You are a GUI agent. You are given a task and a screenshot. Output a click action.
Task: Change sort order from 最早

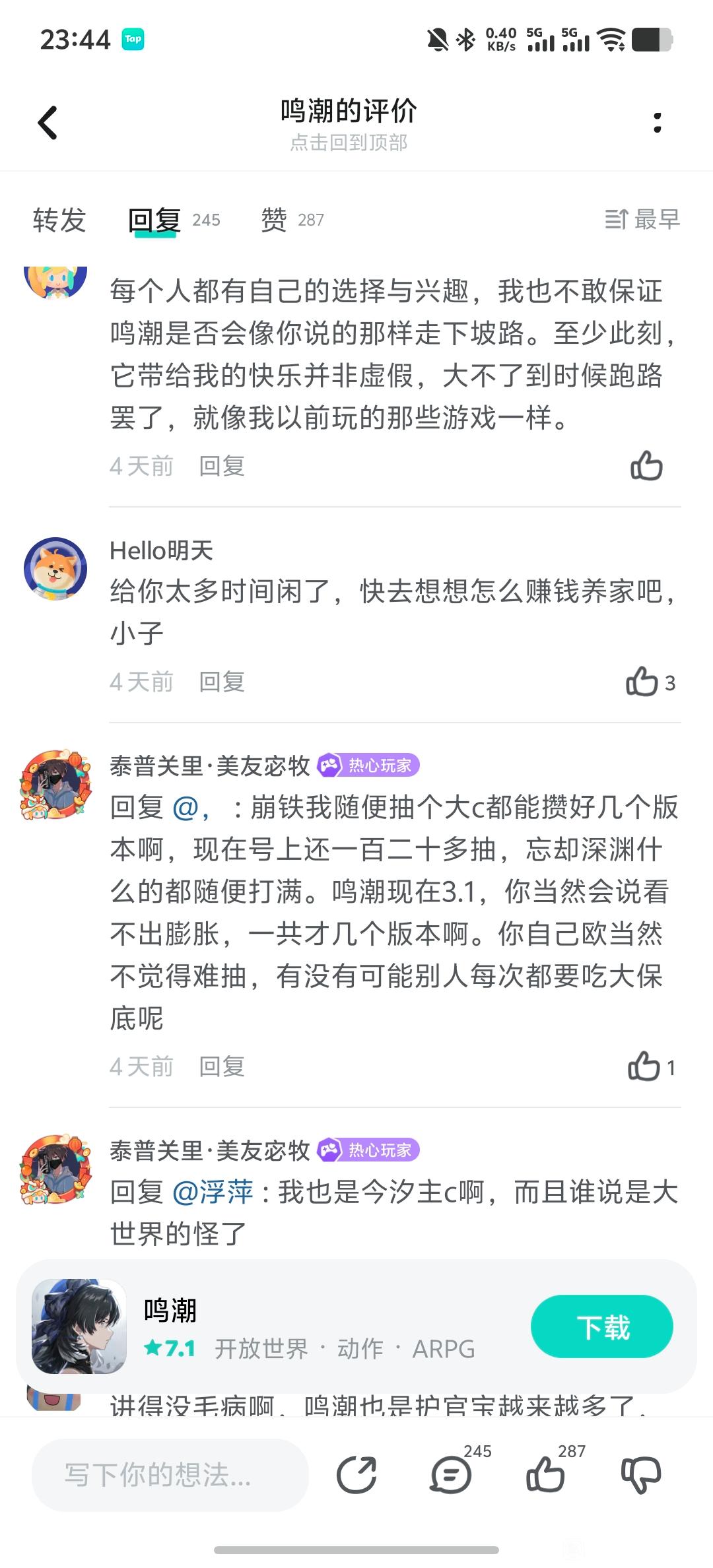642,220
